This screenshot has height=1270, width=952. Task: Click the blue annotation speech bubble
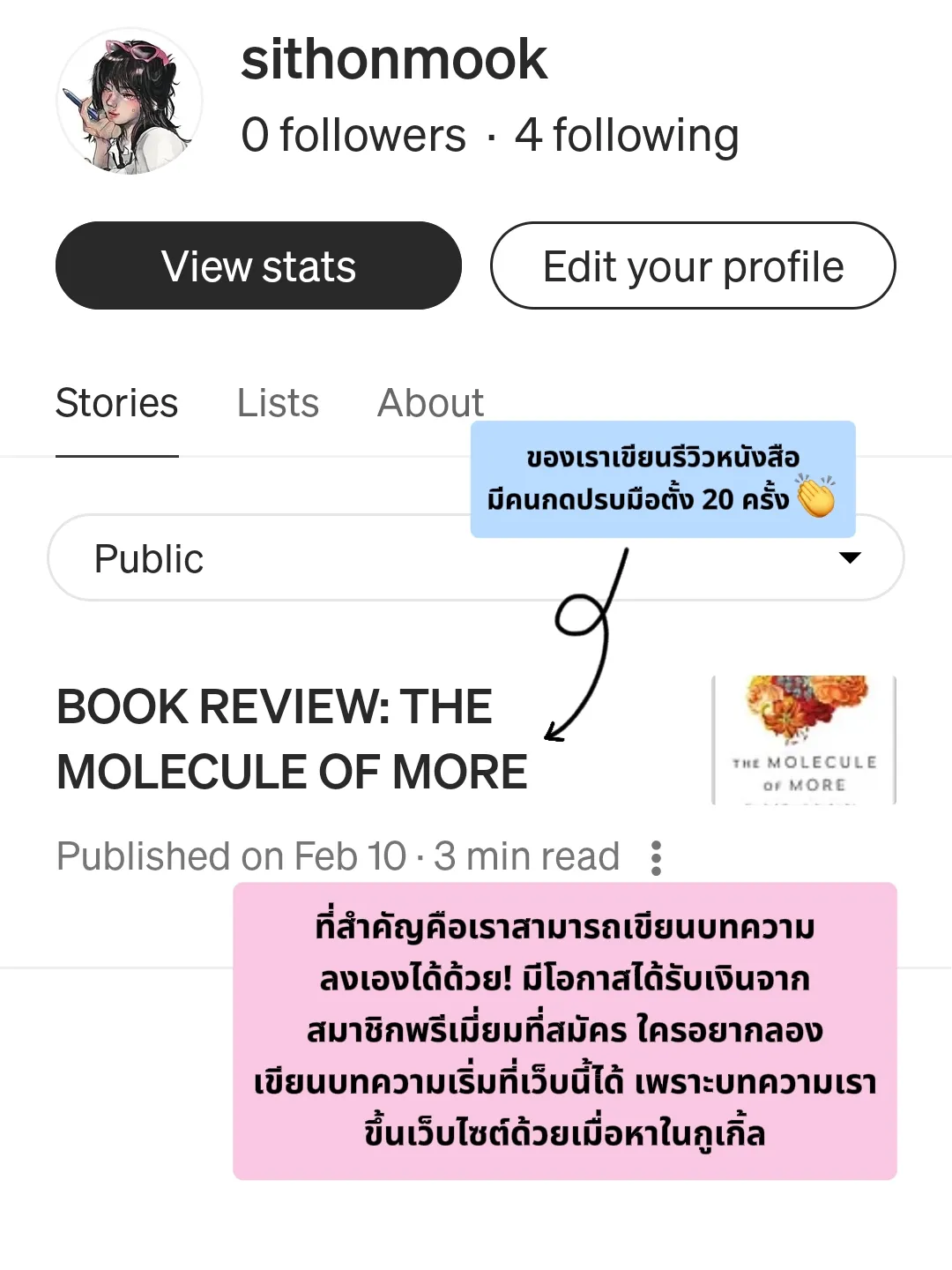tap(663, 481)
